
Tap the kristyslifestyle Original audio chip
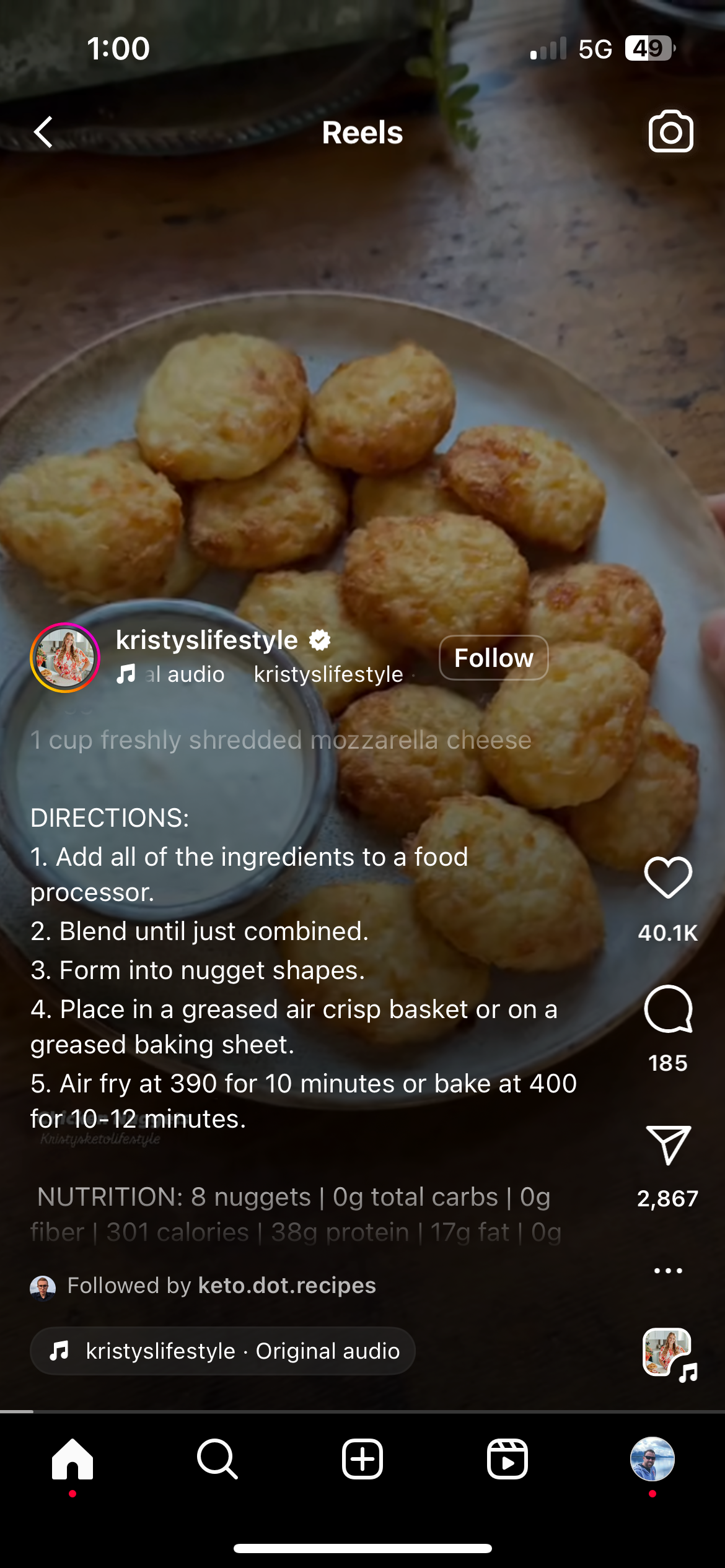[223, 1351]
